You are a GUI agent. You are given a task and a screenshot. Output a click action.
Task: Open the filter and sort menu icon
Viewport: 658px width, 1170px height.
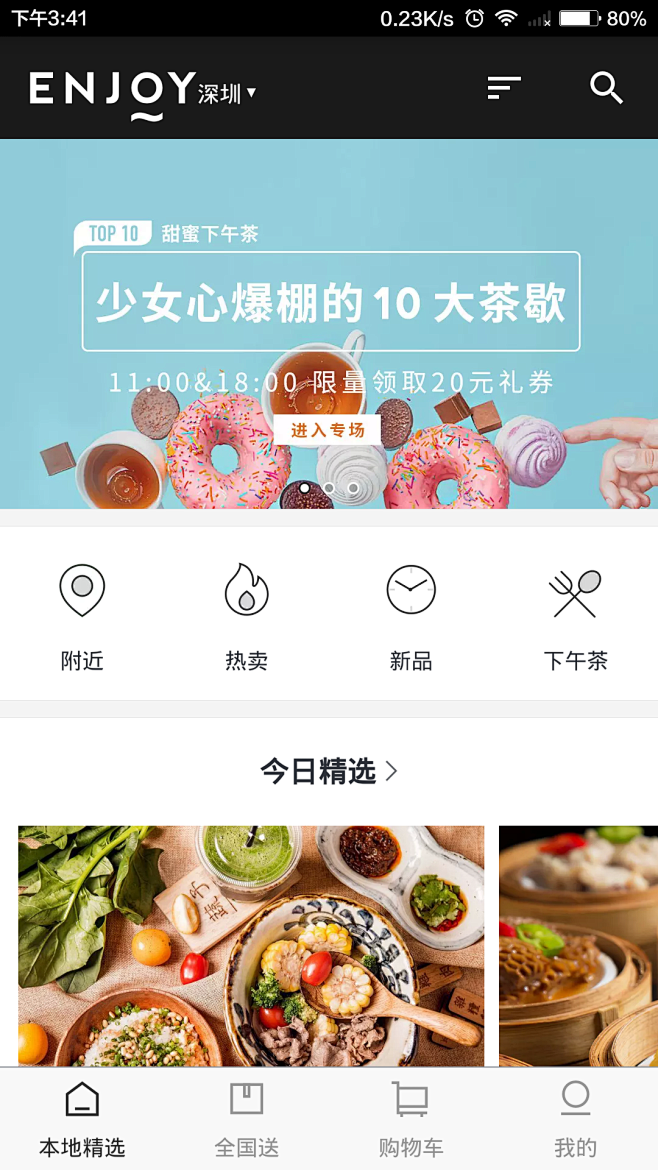[x=503, y=88]
